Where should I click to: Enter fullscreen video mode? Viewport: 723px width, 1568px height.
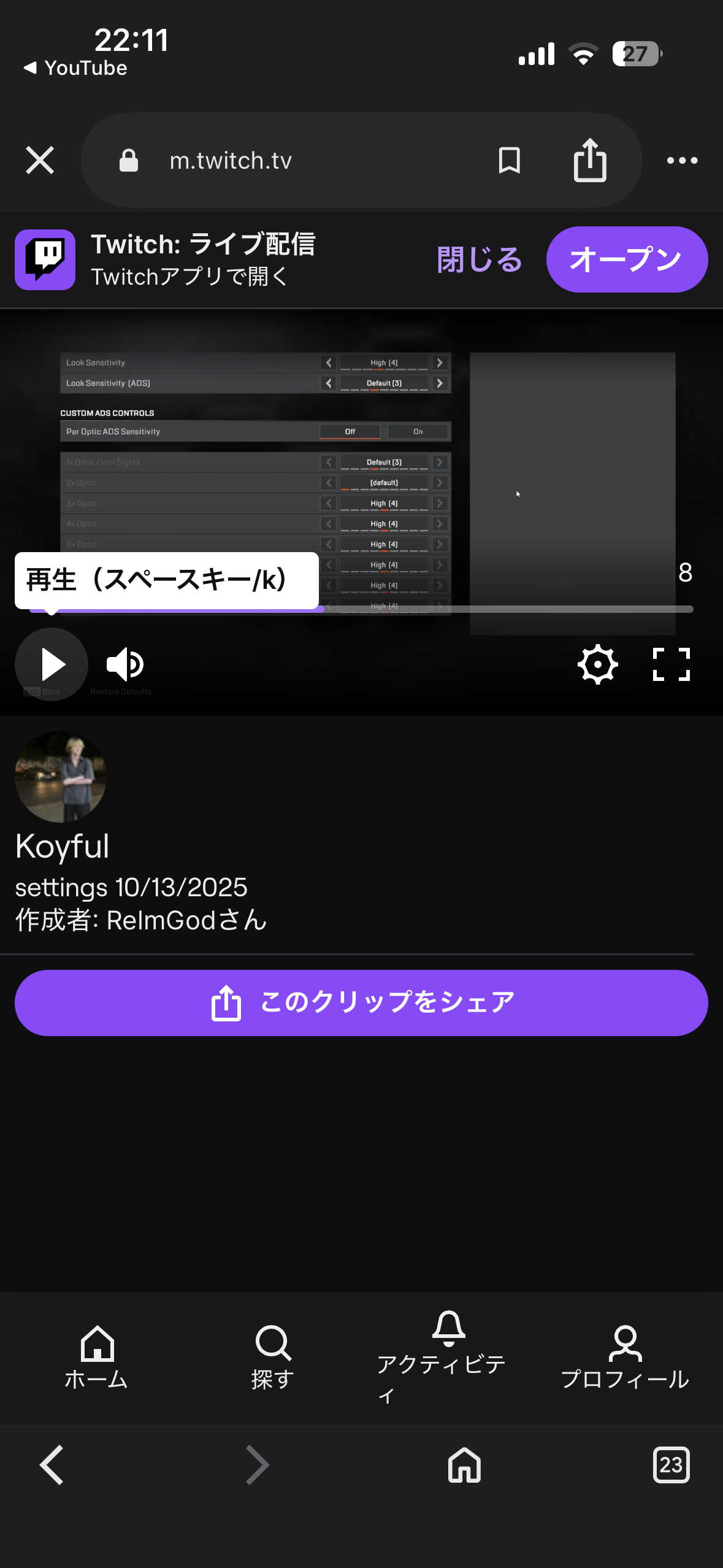(x=671, y=664)
